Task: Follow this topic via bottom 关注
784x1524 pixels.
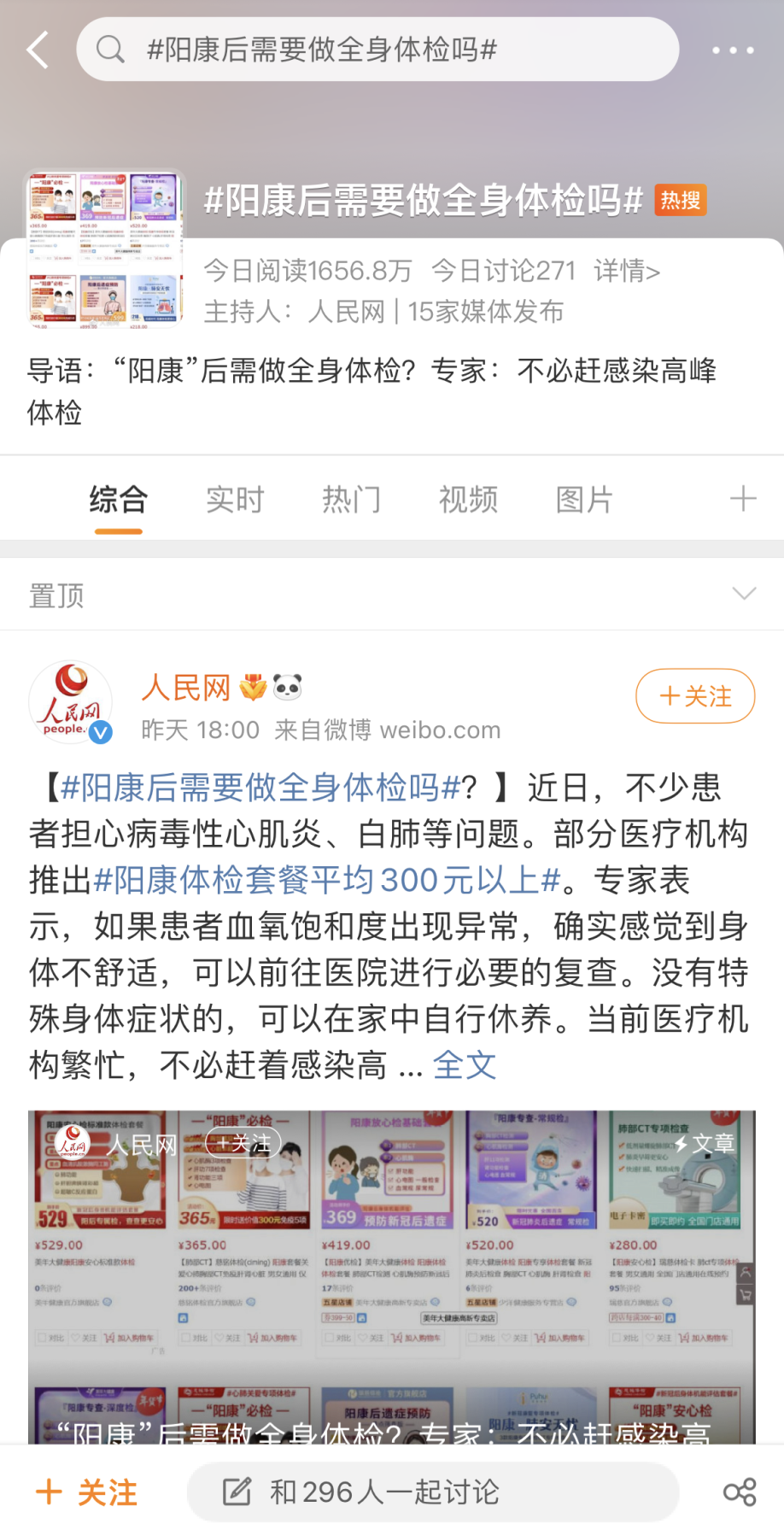Action: point(87,1492)
